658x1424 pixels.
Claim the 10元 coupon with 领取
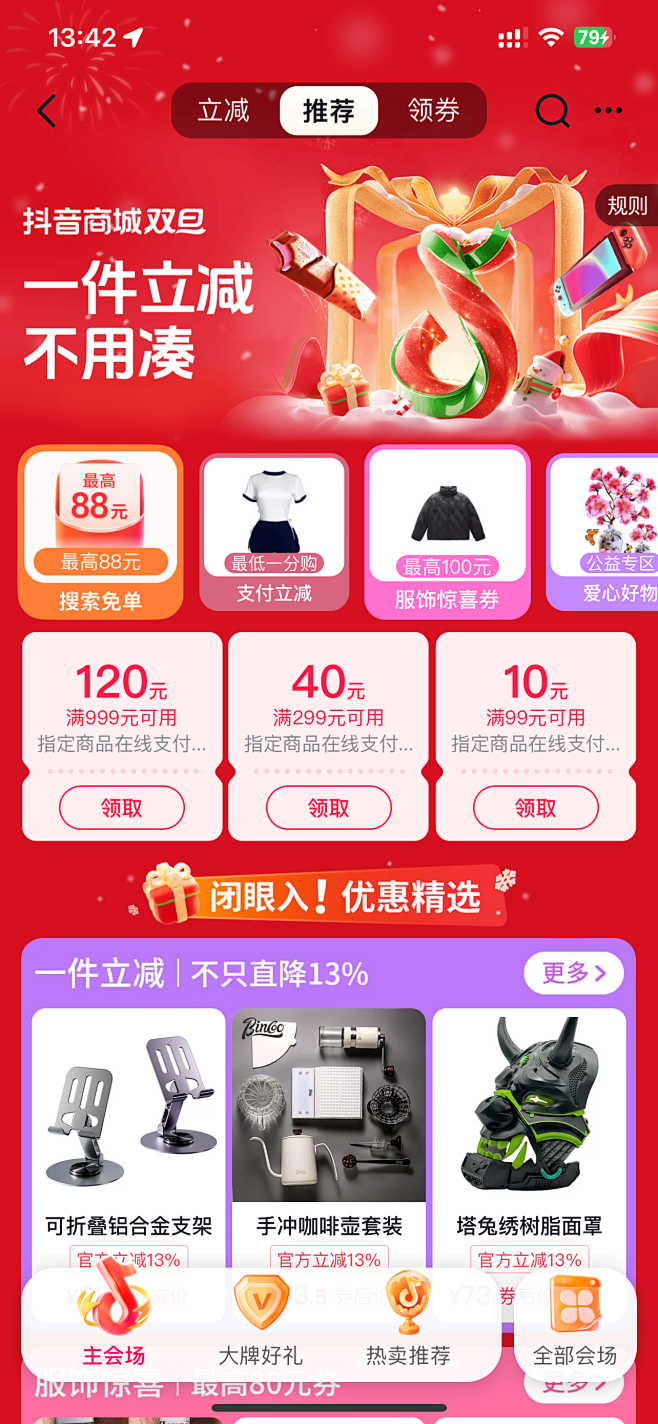point(535,808)
